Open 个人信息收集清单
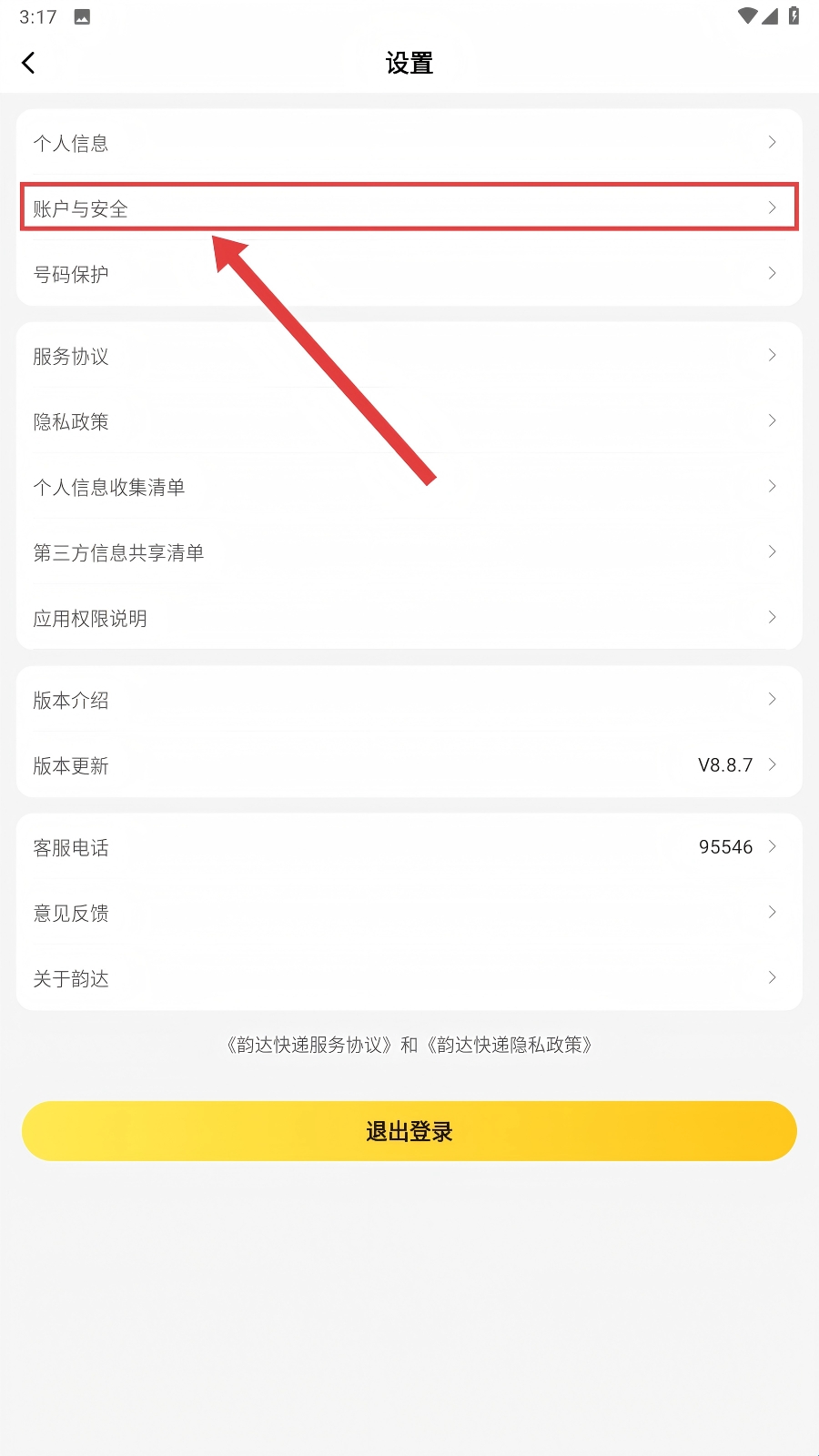 pos(409,487)
